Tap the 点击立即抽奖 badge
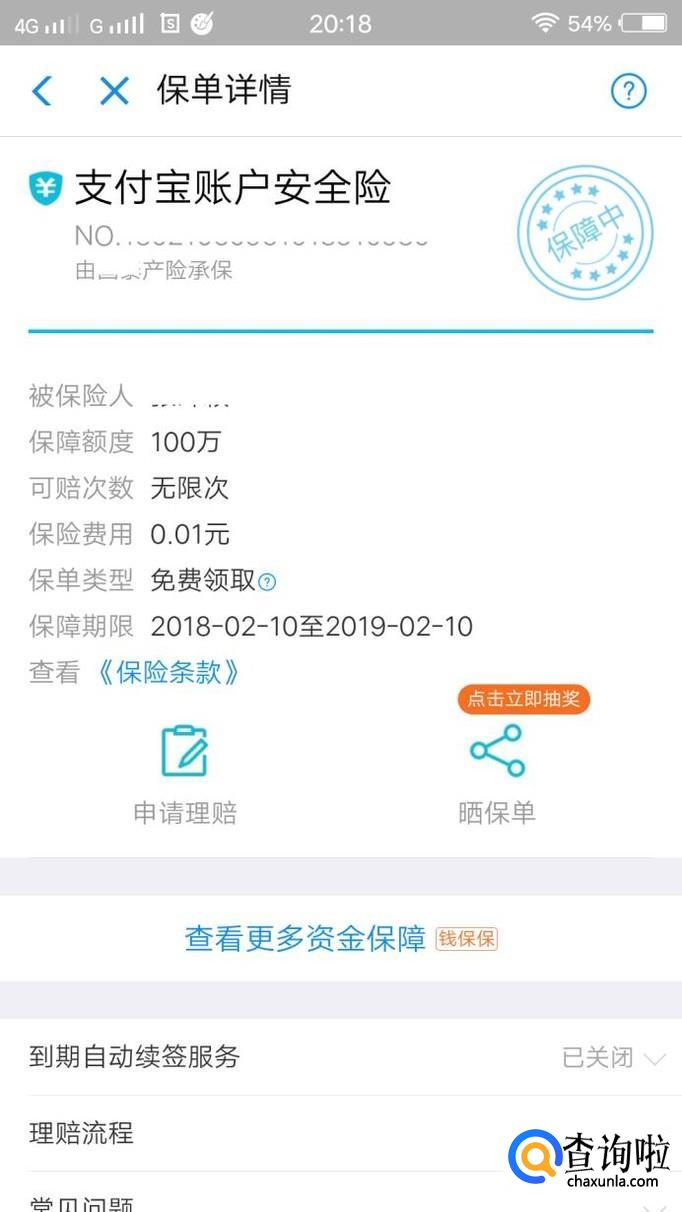Screen dimensions: 682x1212 (524, 699)
